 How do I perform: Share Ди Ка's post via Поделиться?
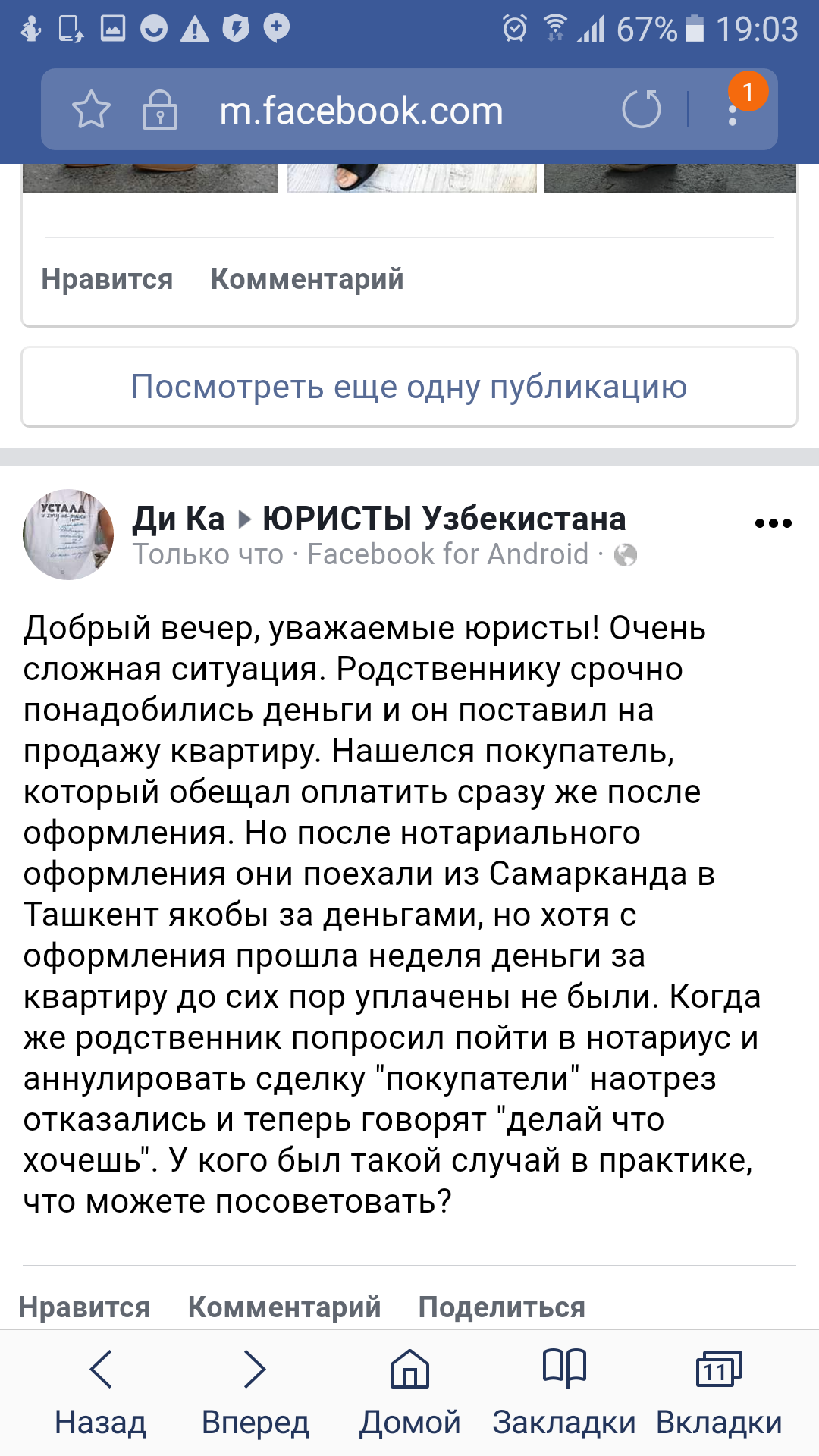click(x=501, y=1307)
